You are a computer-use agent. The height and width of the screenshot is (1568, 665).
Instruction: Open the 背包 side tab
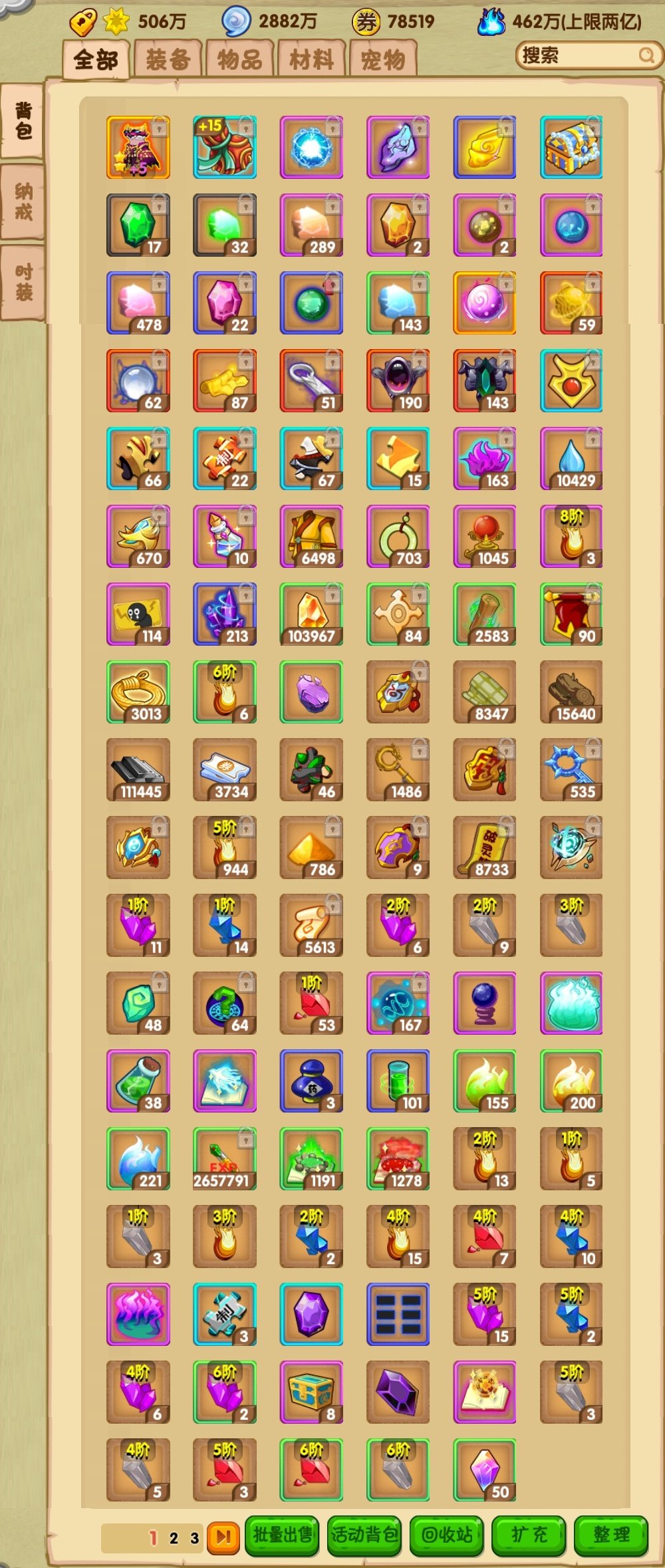point(23,120)
